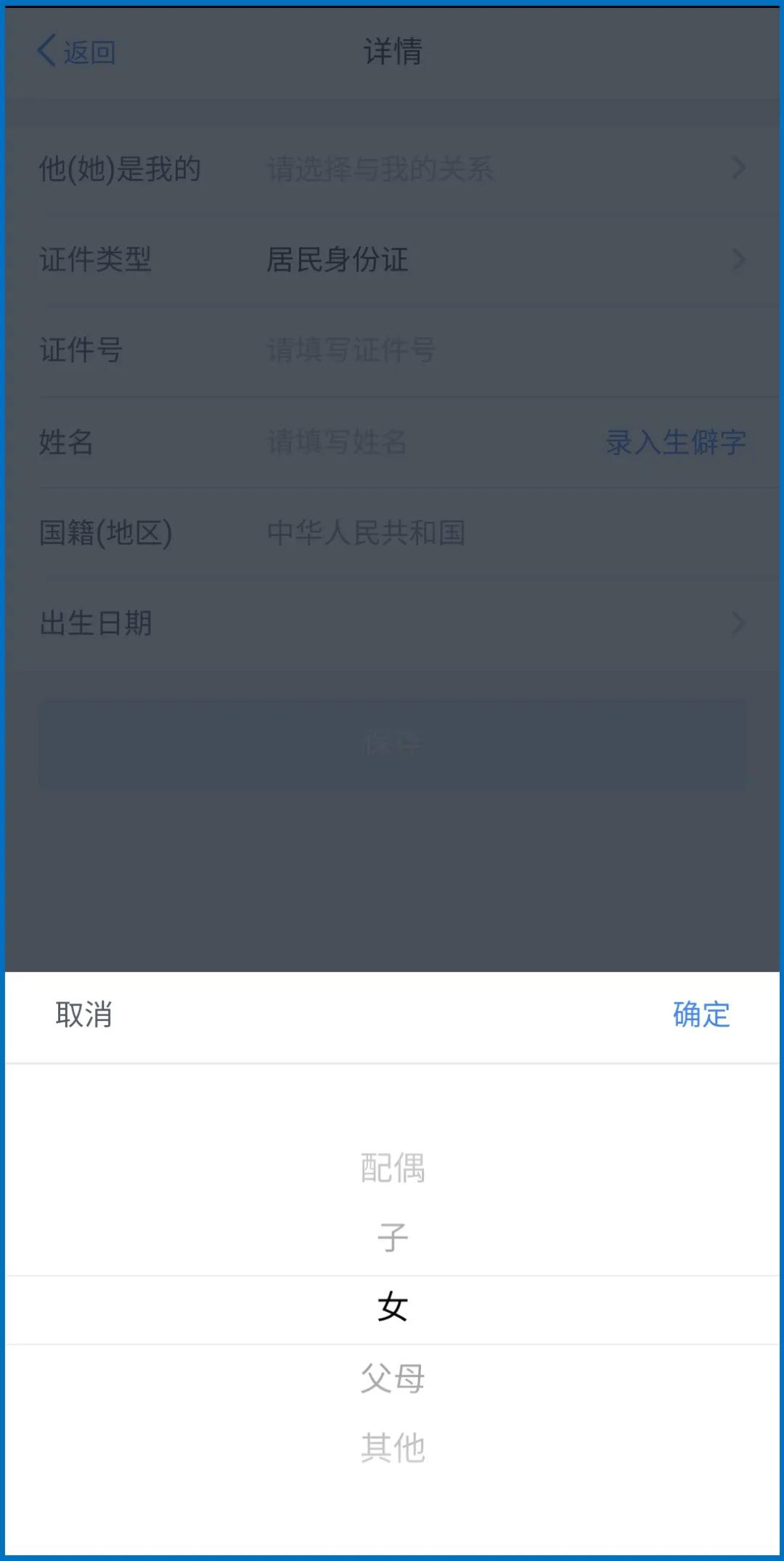This screenshot has width=784, height=1561.
Task: Choose 子 in the picker wheel
Action: (392, 1236)
